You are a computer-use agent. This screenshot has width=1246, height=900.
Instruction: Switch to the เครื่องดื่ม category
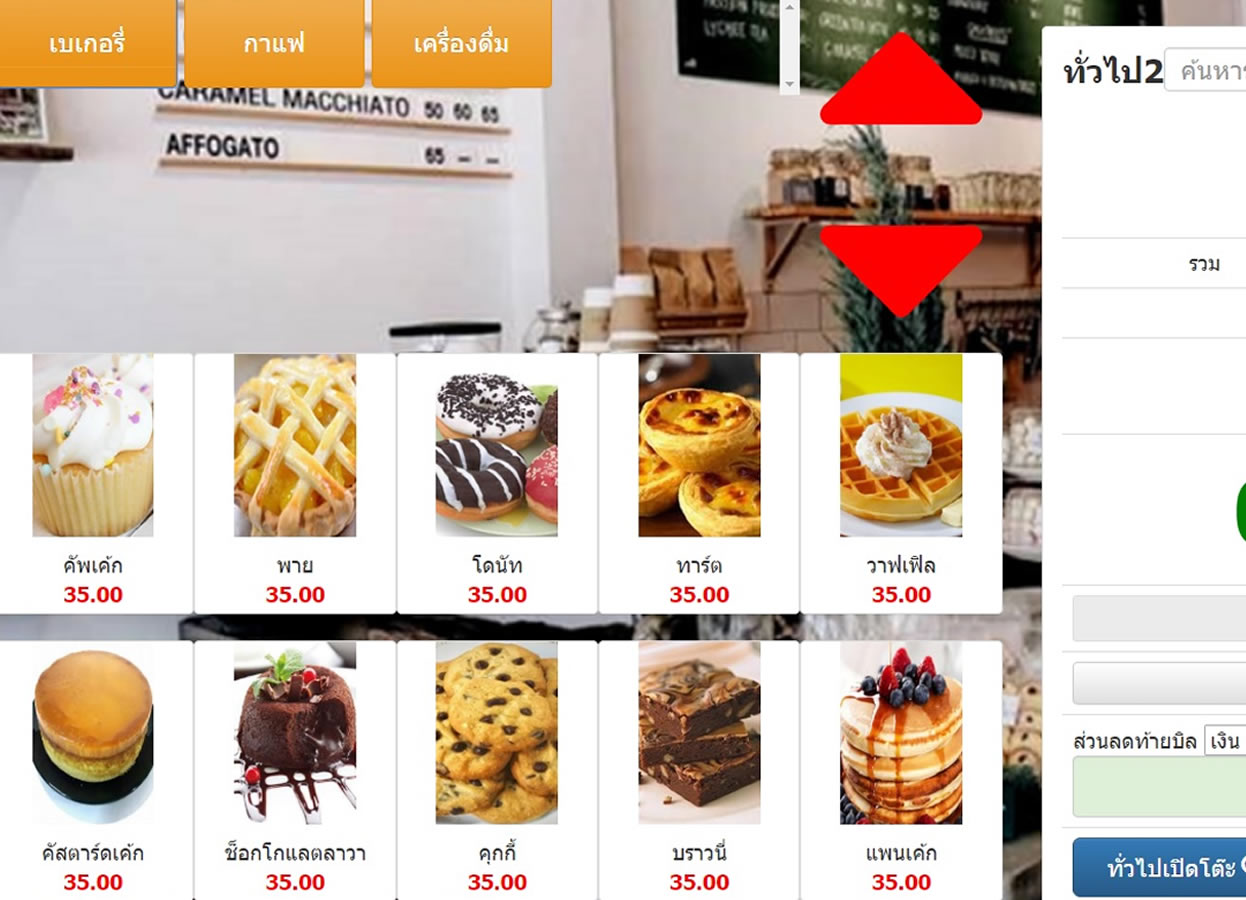tap(461, 44)
